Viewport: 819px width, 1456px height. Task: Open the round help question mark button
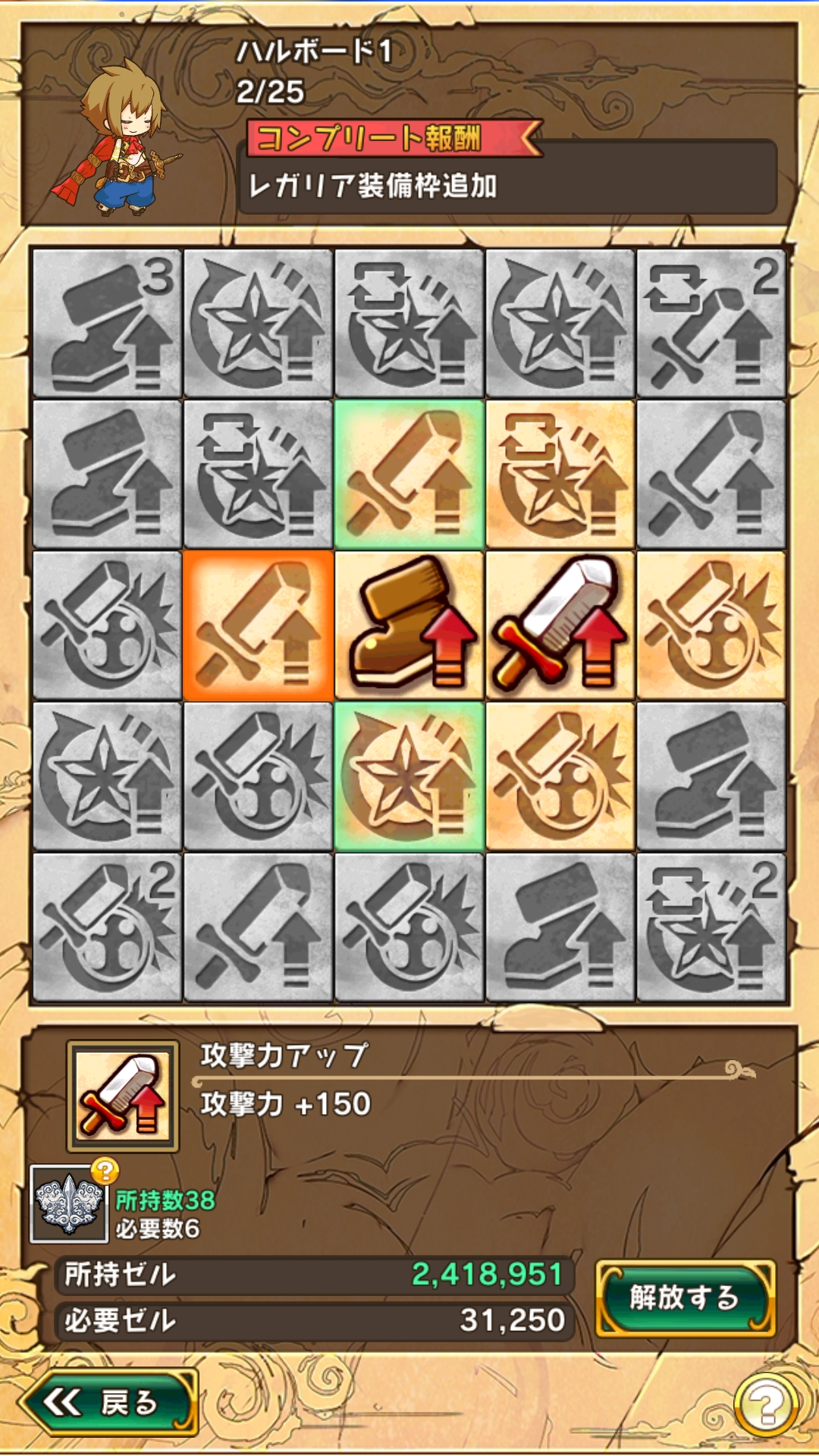click(766, 1405)
